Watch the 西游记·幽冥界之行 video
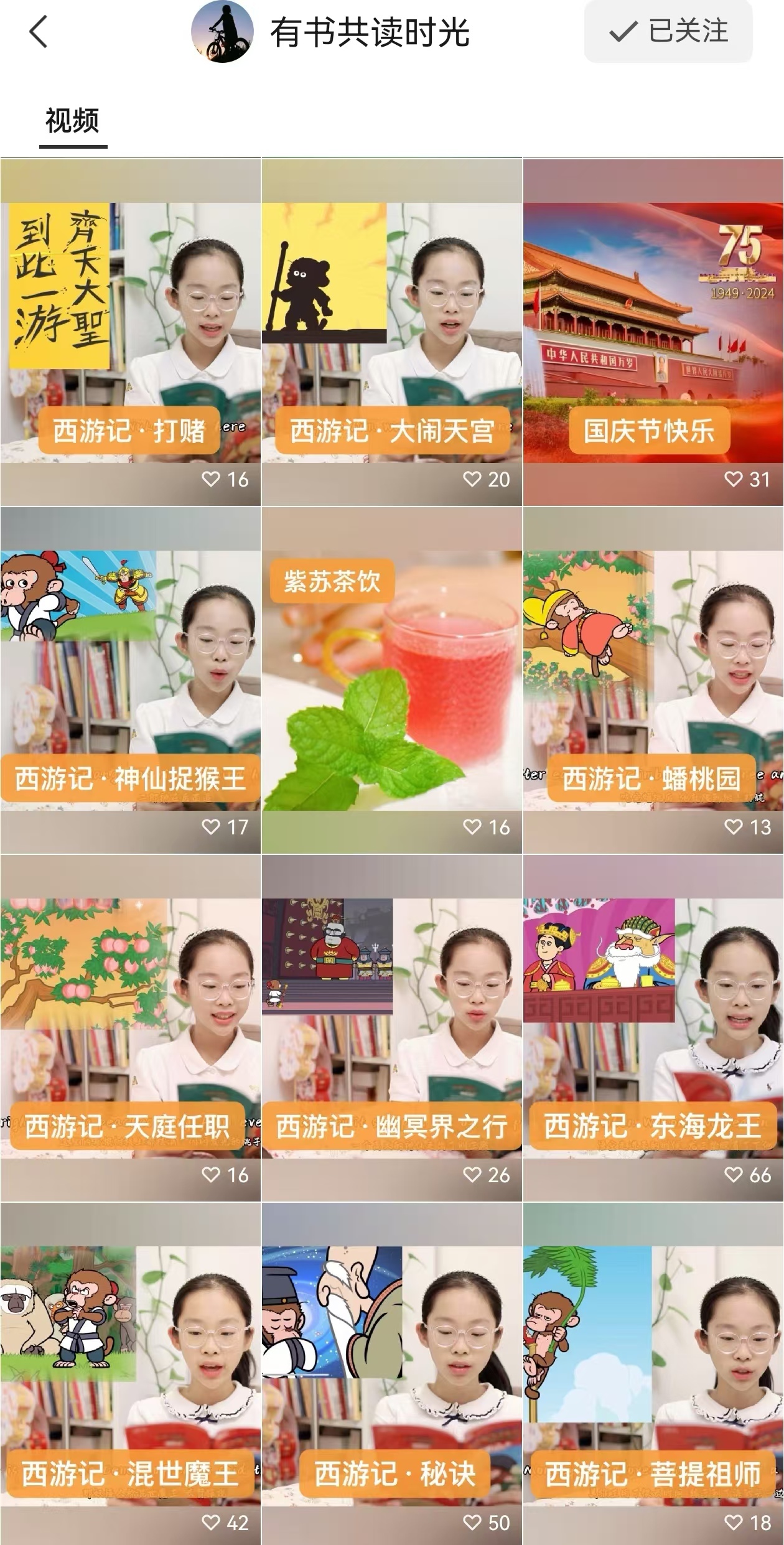The height and width of the screenshot is (1545, 784). [391, 1027]
